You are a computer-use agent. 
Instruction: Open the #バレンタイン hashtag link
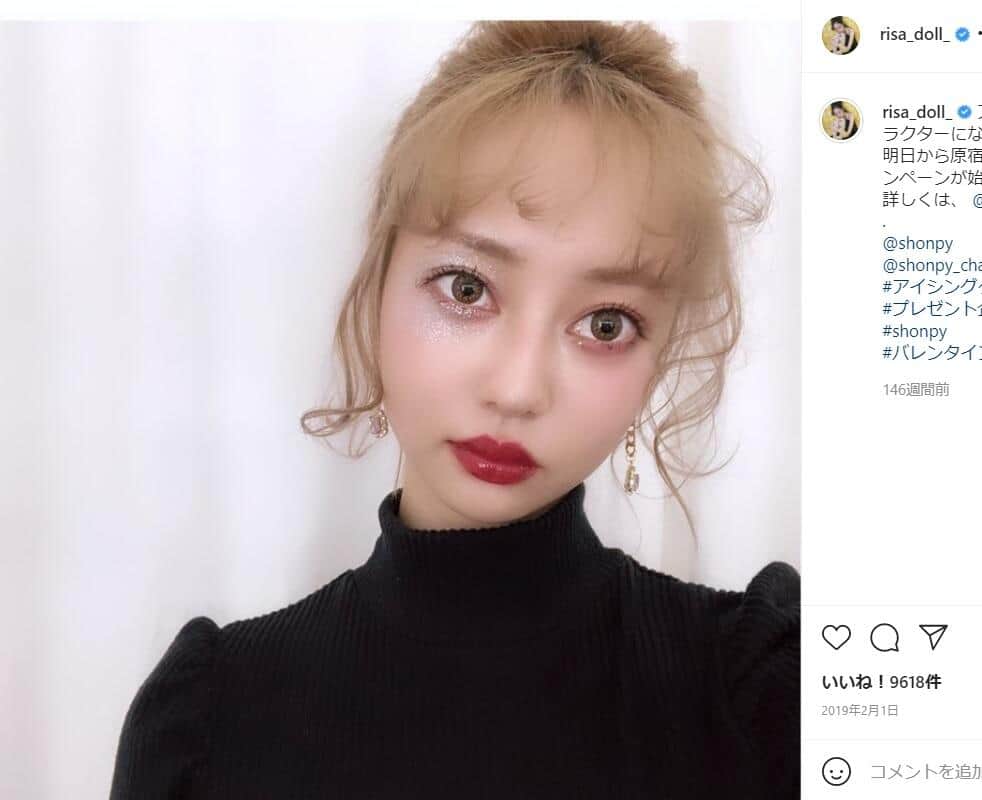(x=931, y=352)
